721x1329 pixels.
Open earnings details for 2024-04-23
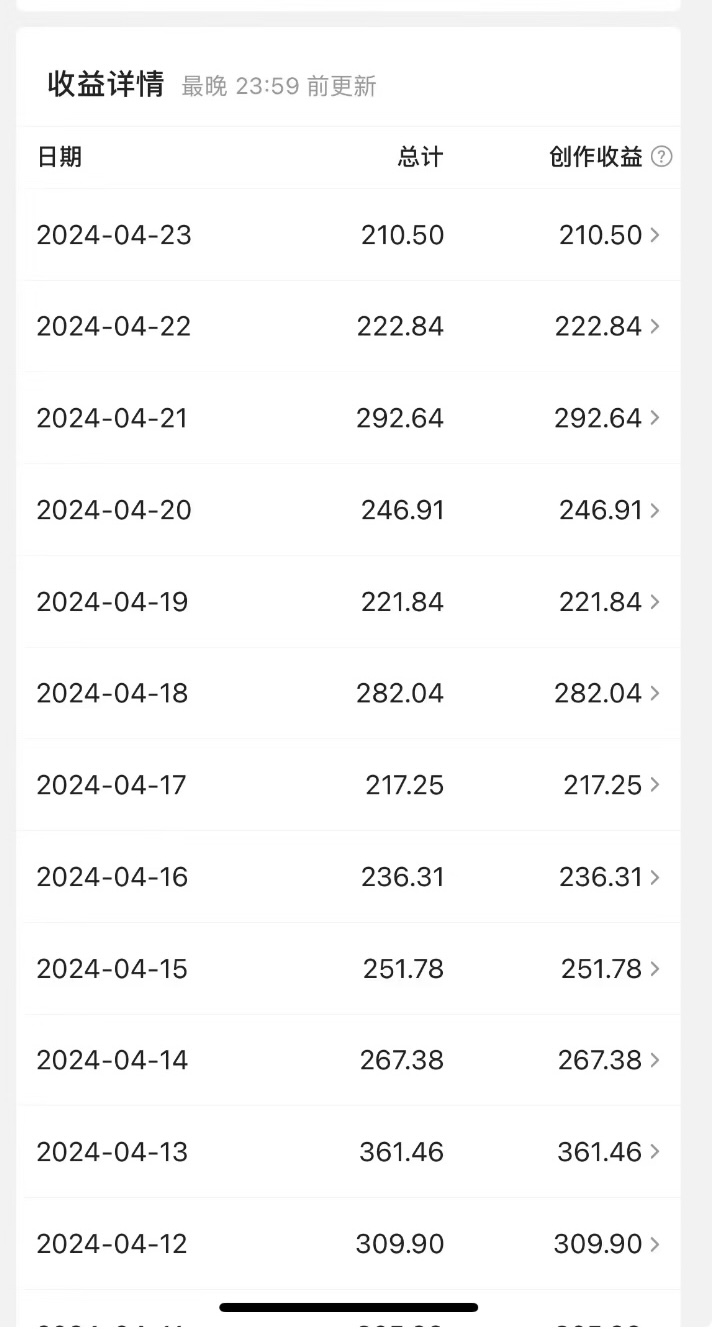click(x=348, y=235)
